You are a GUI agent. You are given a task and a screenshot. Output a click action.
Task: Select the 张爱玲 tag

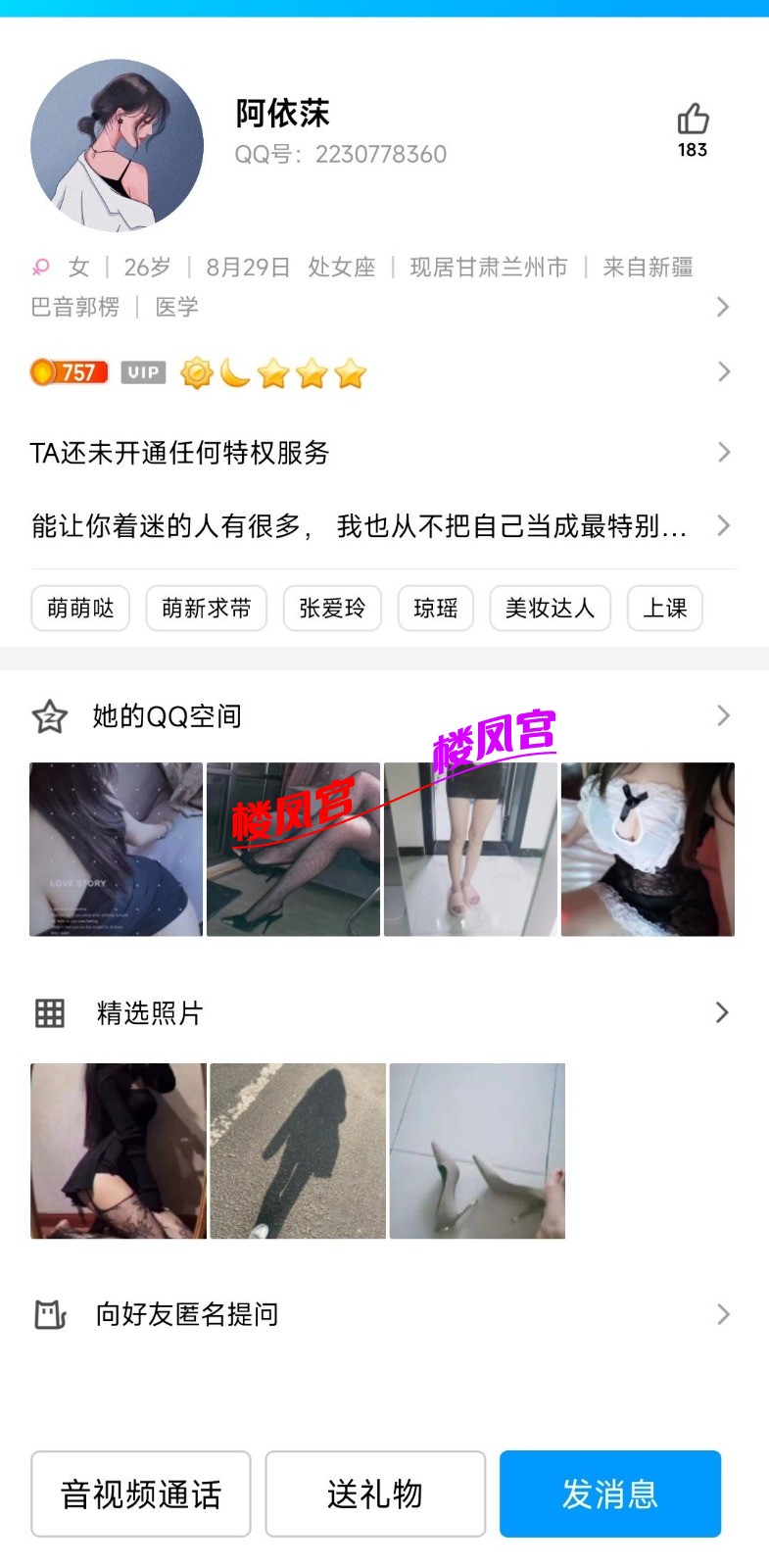(x=332, y=609)
